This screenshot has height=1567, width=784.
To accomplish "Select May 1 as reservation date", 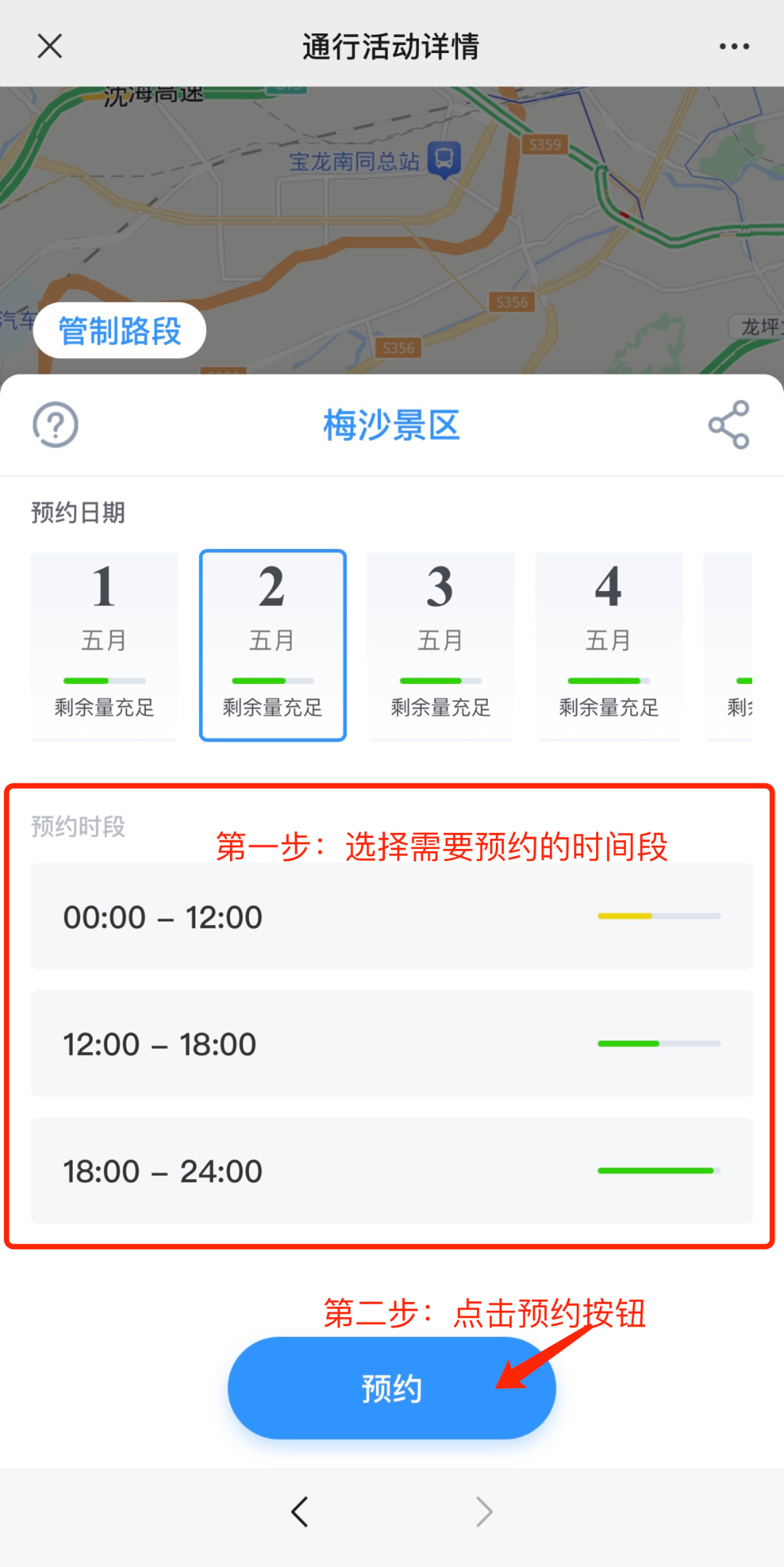I will (105, 645).
